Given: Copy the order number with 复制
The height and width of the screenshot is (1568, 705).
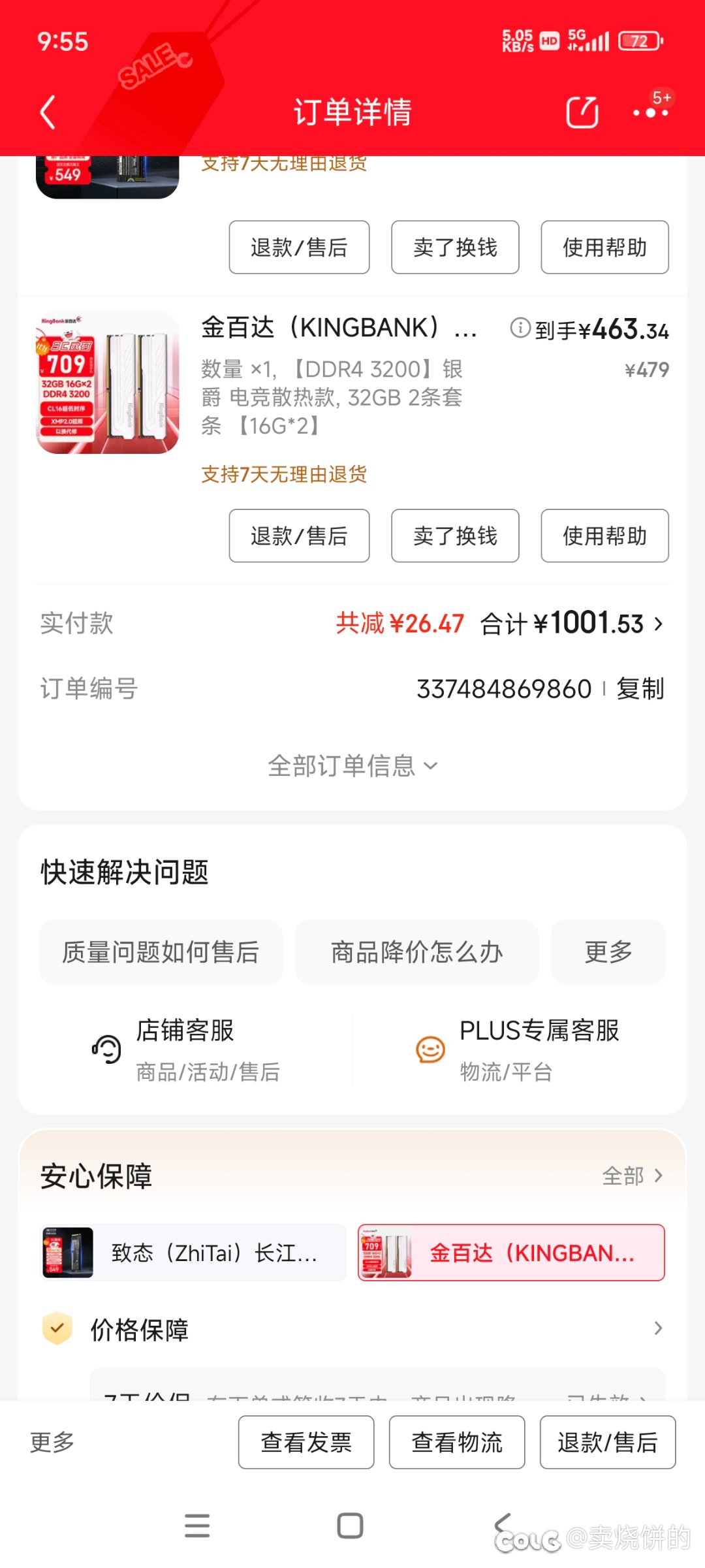Looking at the screenshot, I should [640, 689].
